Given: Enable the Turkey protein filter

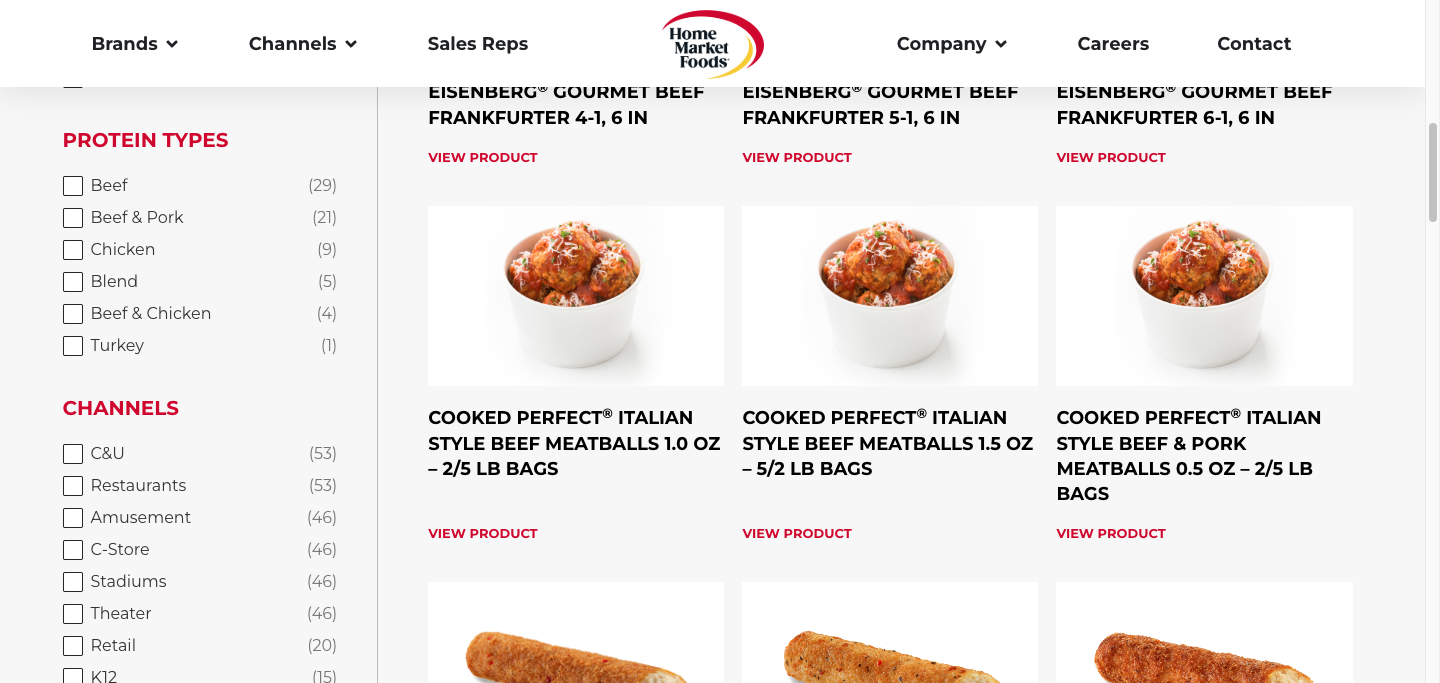Looking at the screenshot, I should coord(73,346).
